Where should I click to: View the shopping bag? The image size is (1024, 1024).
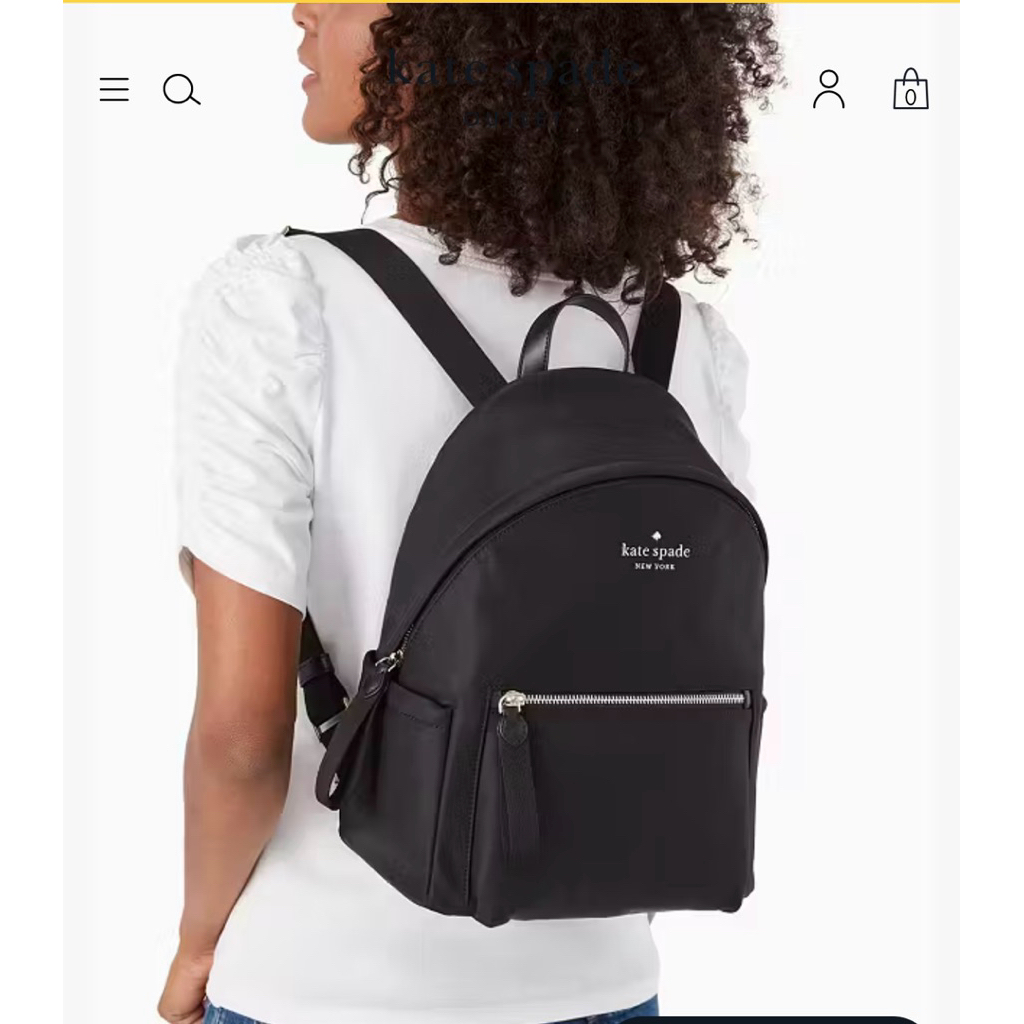coord(910,90)
